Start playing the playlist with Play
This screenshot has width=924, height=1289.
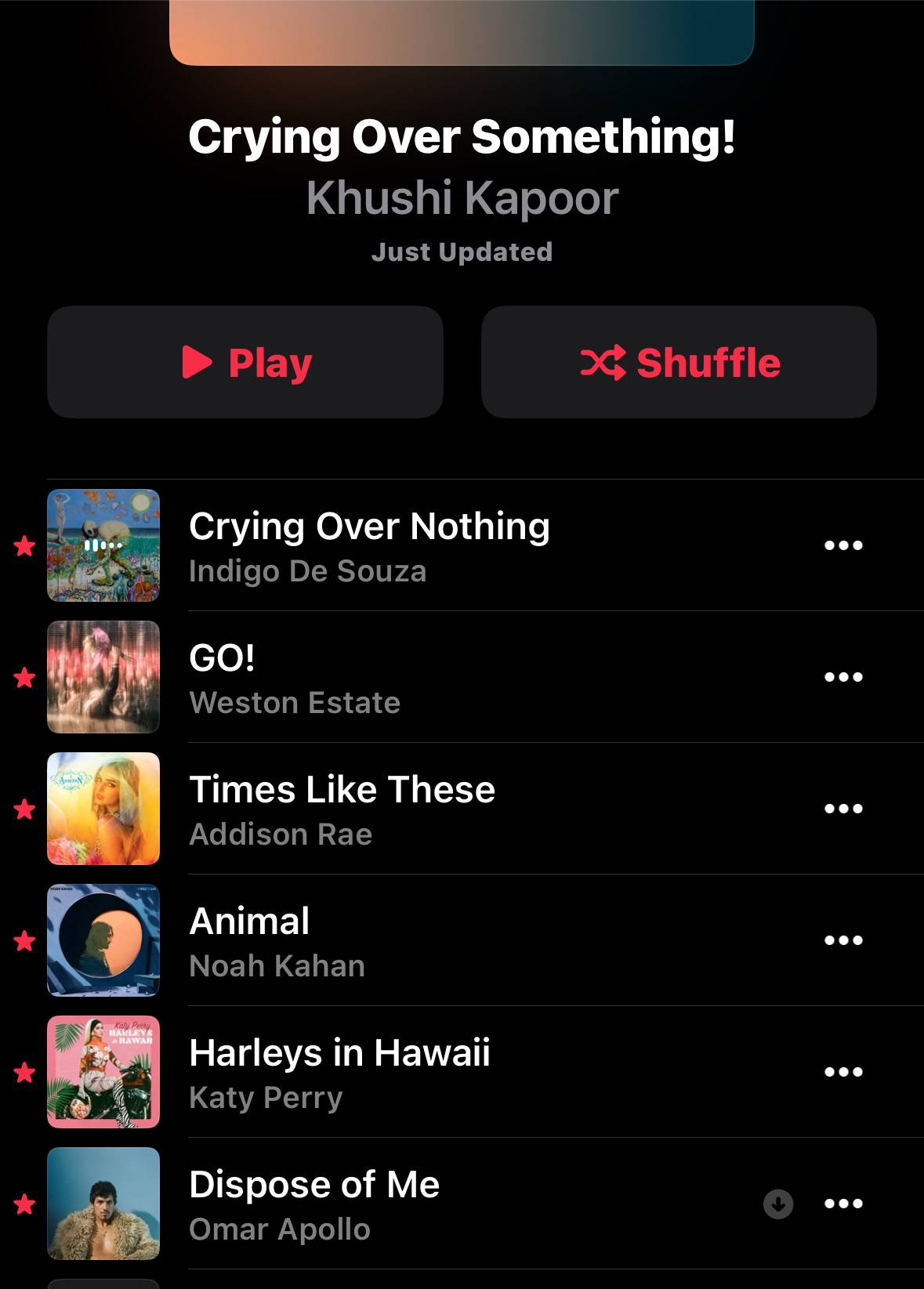pos(245,362)
